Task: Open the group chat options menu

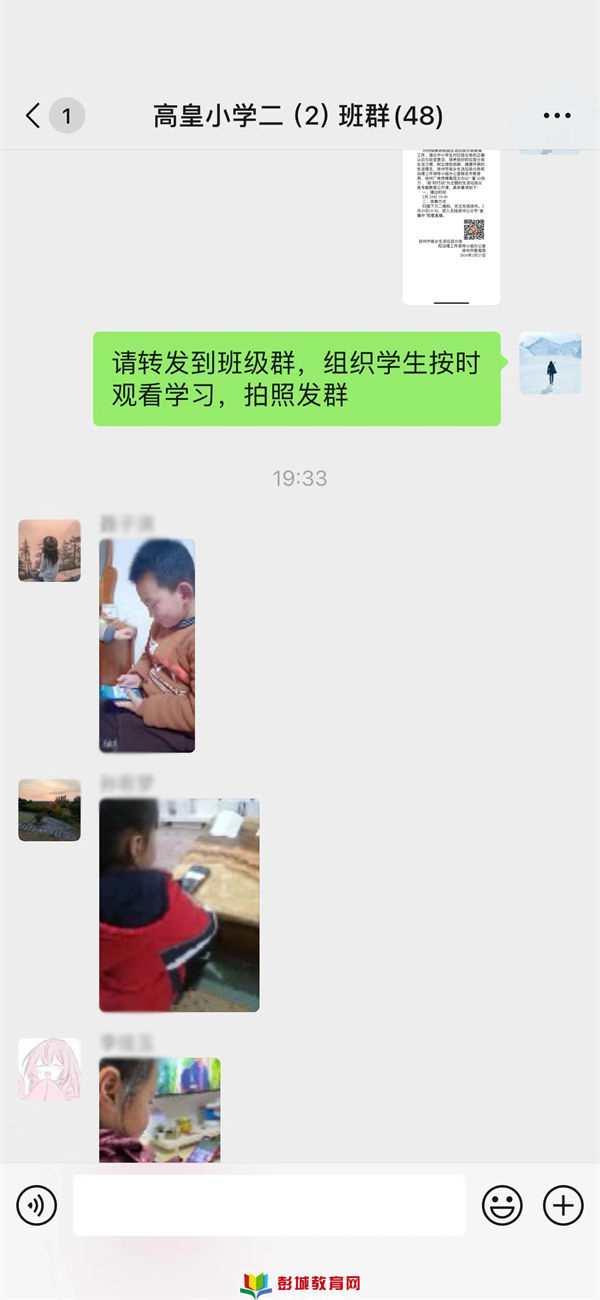Action: point(556,116)
